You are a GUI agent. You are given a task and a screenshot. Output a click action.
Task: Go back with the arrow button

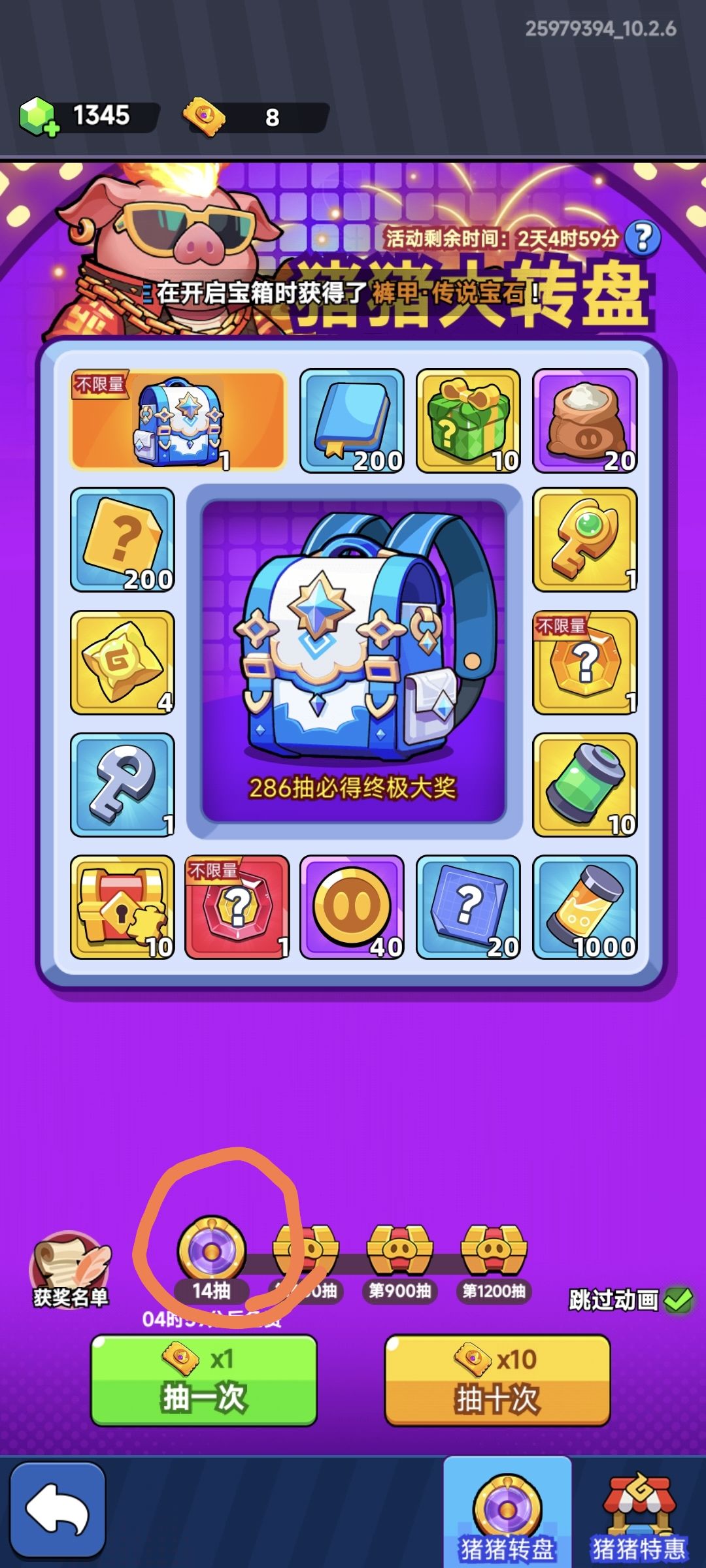[58, 1510]
